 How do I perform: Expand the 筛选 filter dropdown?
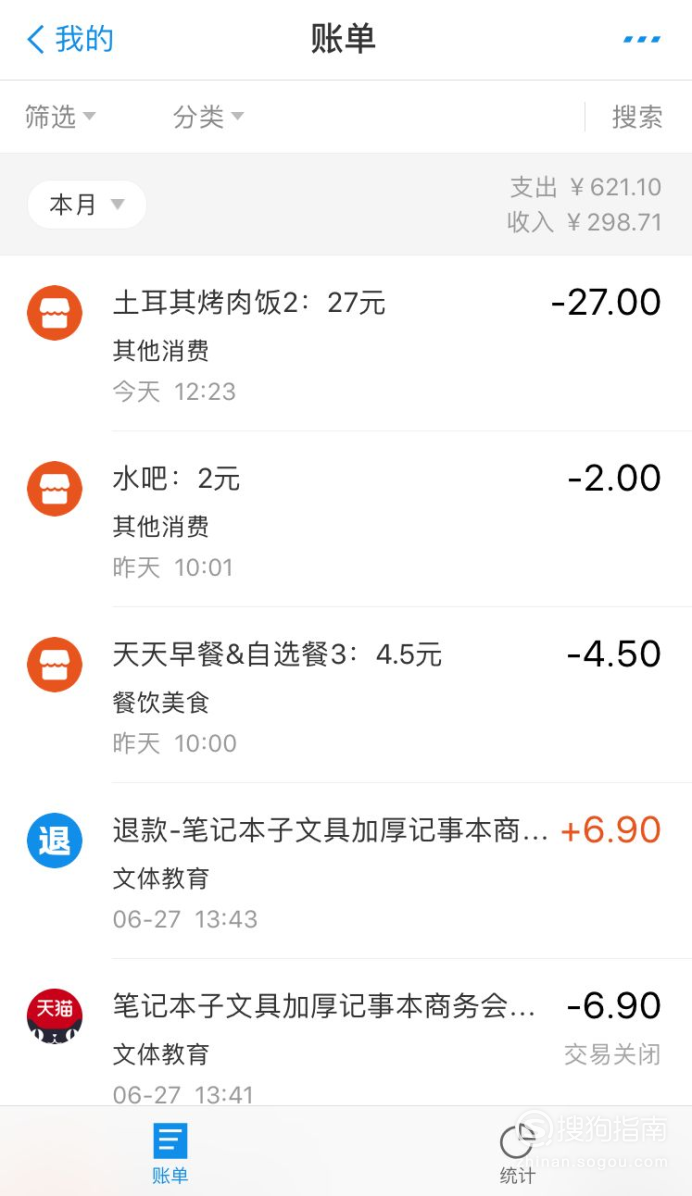[x=60, y=117]
